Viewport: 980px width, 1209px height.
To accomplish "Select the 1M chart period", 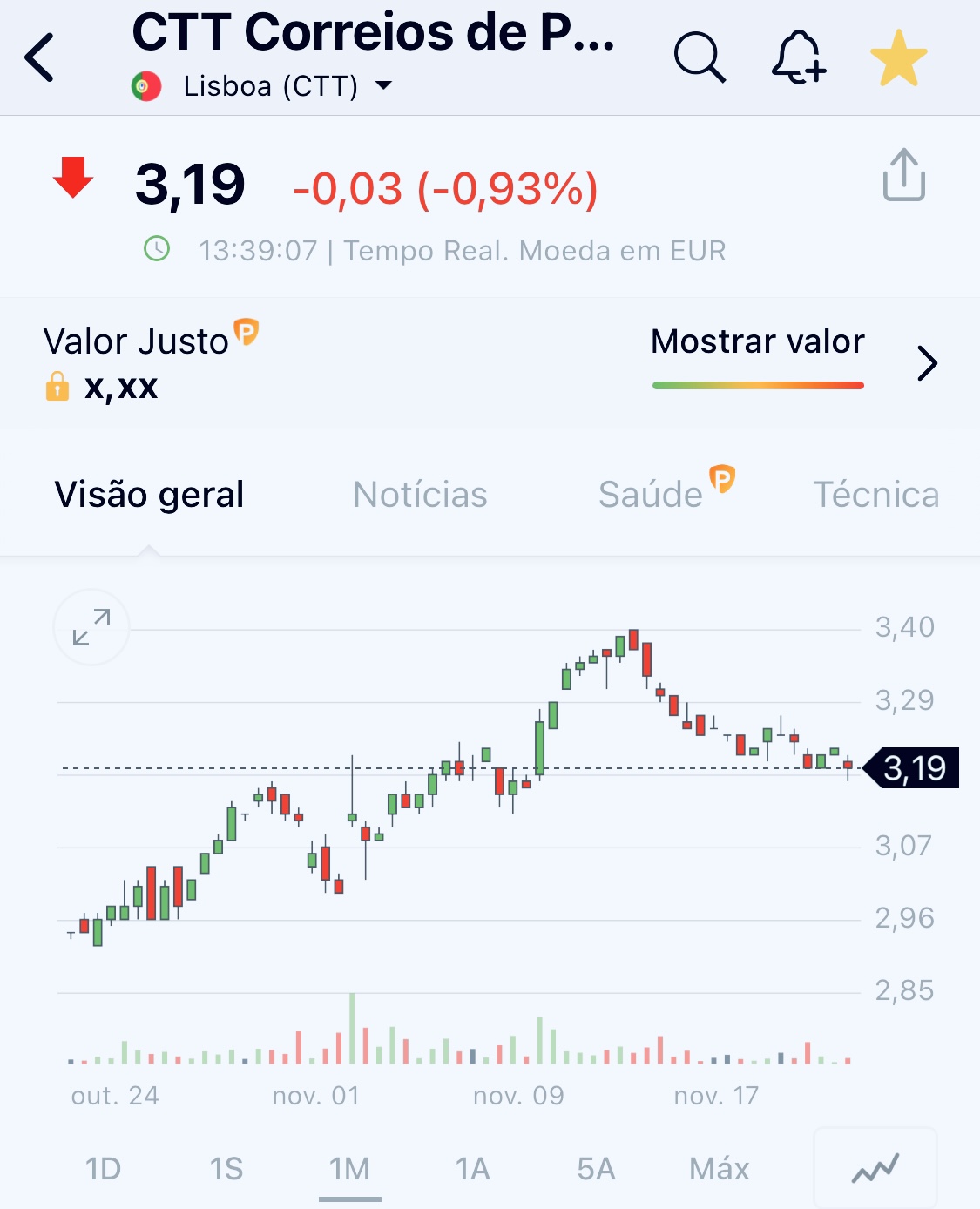I will 349,1168.
